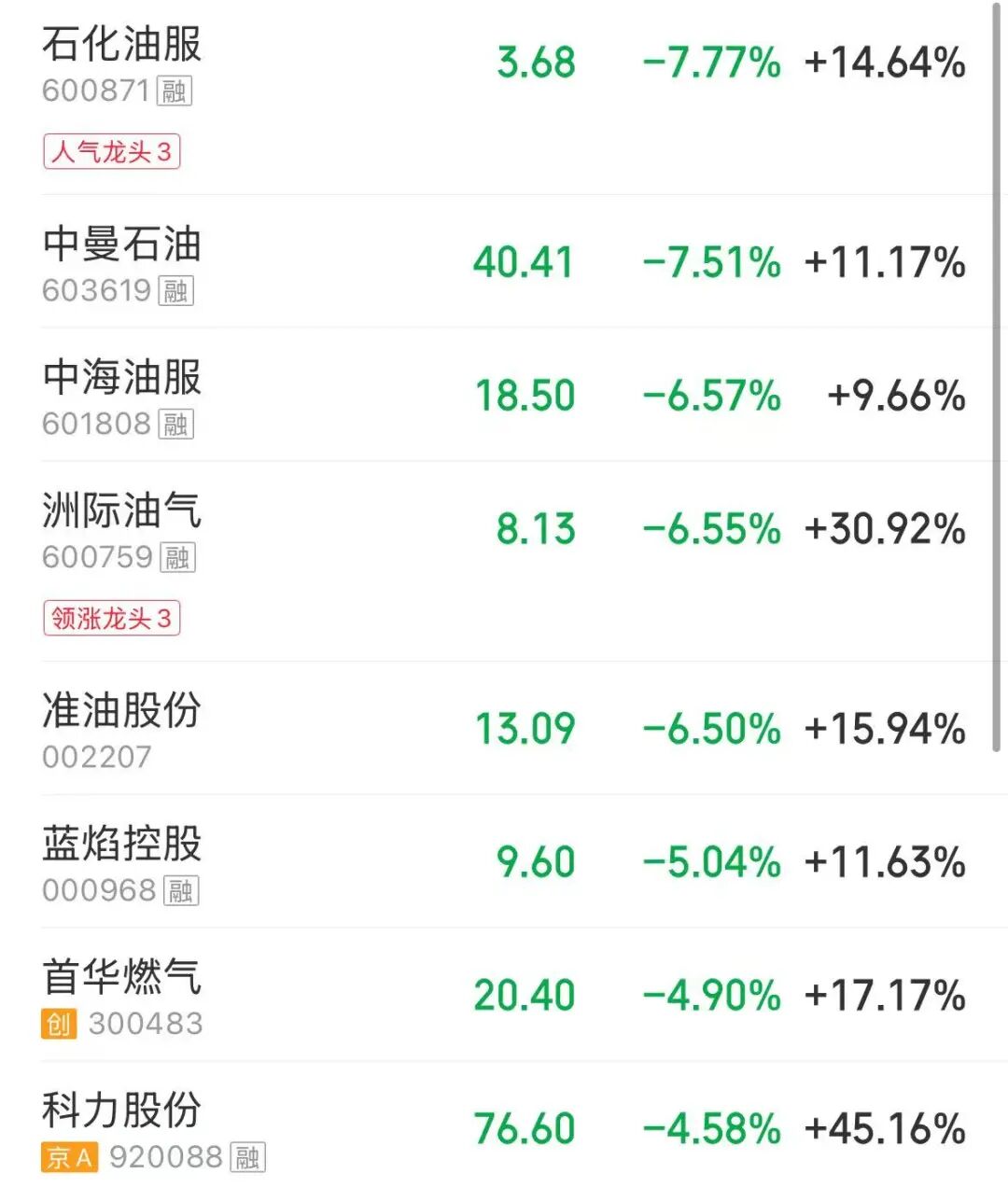The image size is (1008, 1187).
Task: Open the 蓝焰控股 quote page
Action: [x=122, y=845]
